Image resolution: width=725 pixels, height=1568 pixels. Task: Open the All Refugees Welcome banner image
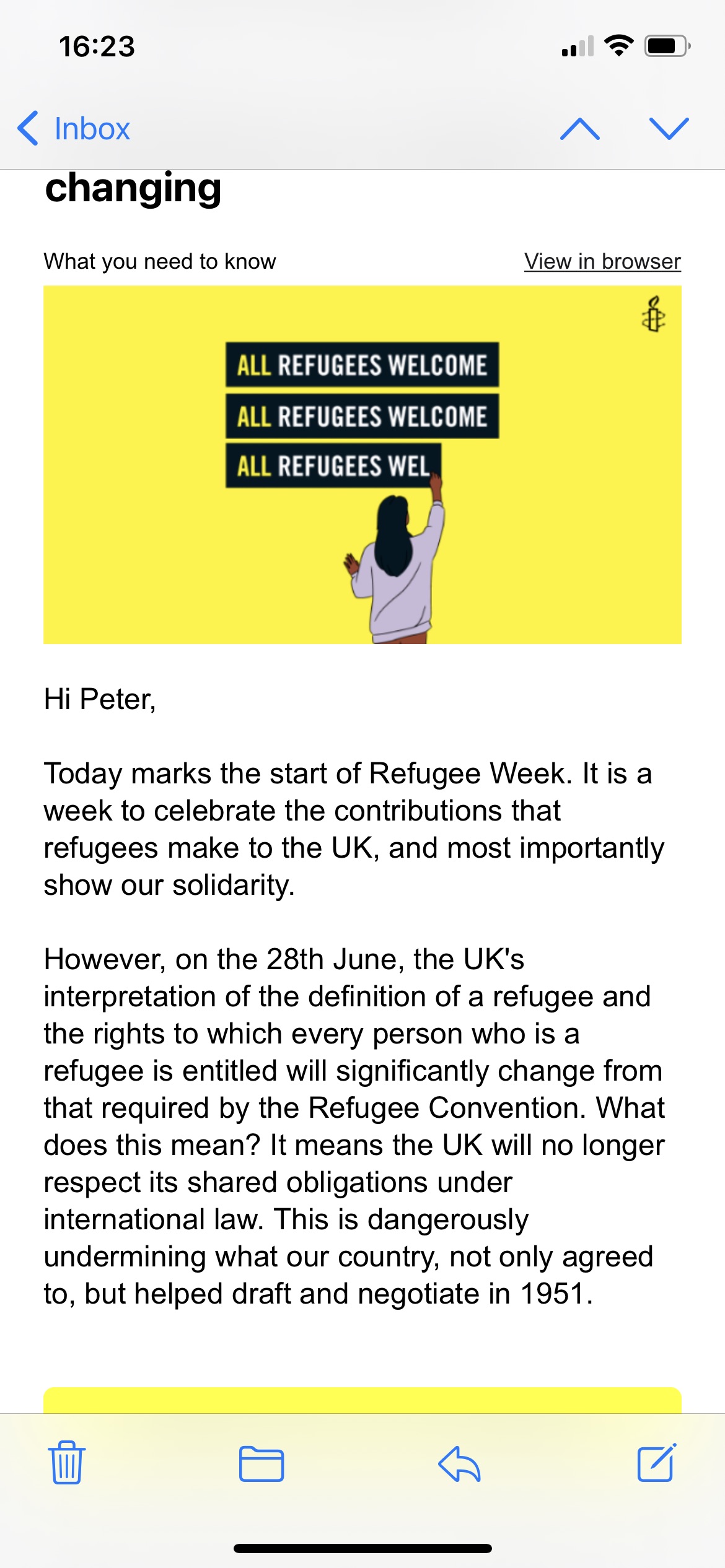(x=362, y=464)
